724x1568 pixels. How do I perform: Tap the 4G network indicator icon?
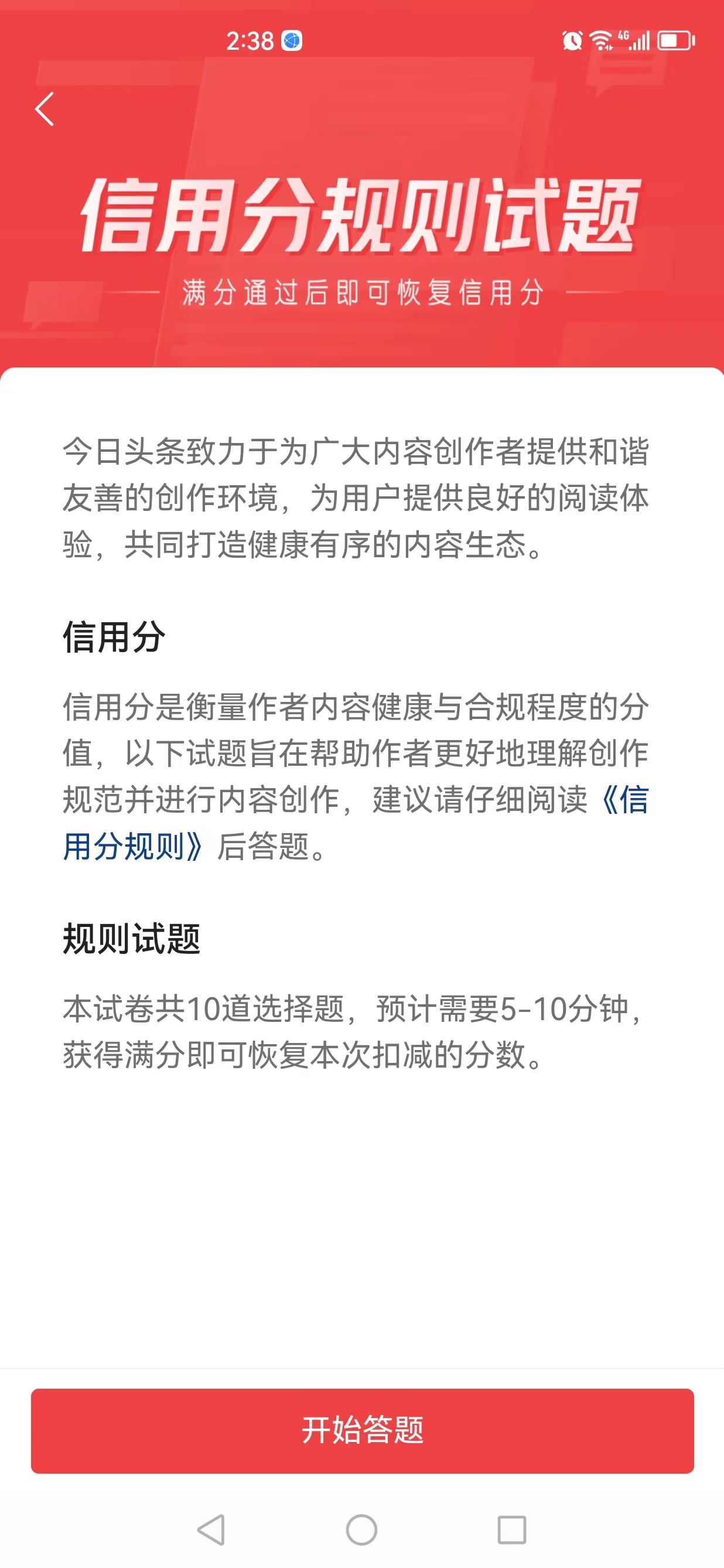click(624, 36)
